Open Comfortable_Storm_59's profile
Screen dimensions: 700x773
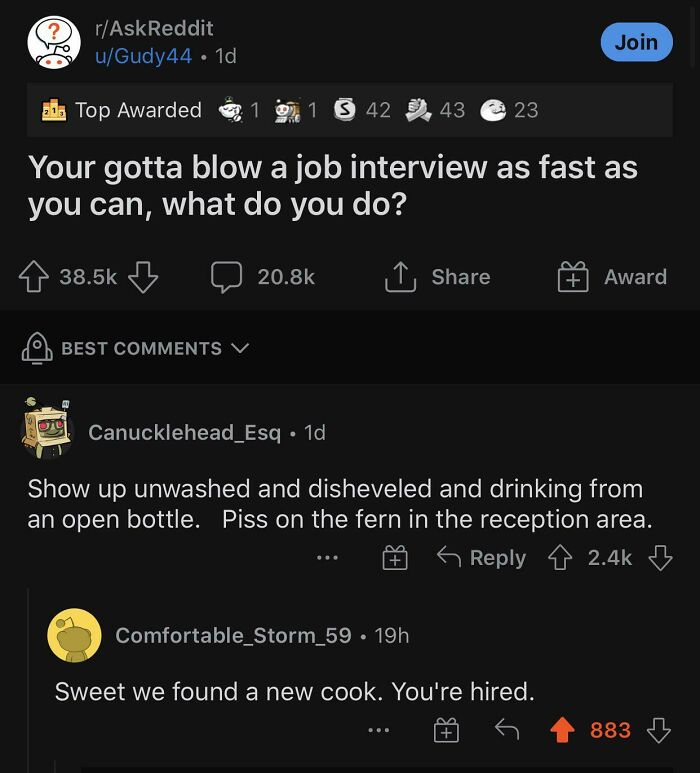point(233,635)
